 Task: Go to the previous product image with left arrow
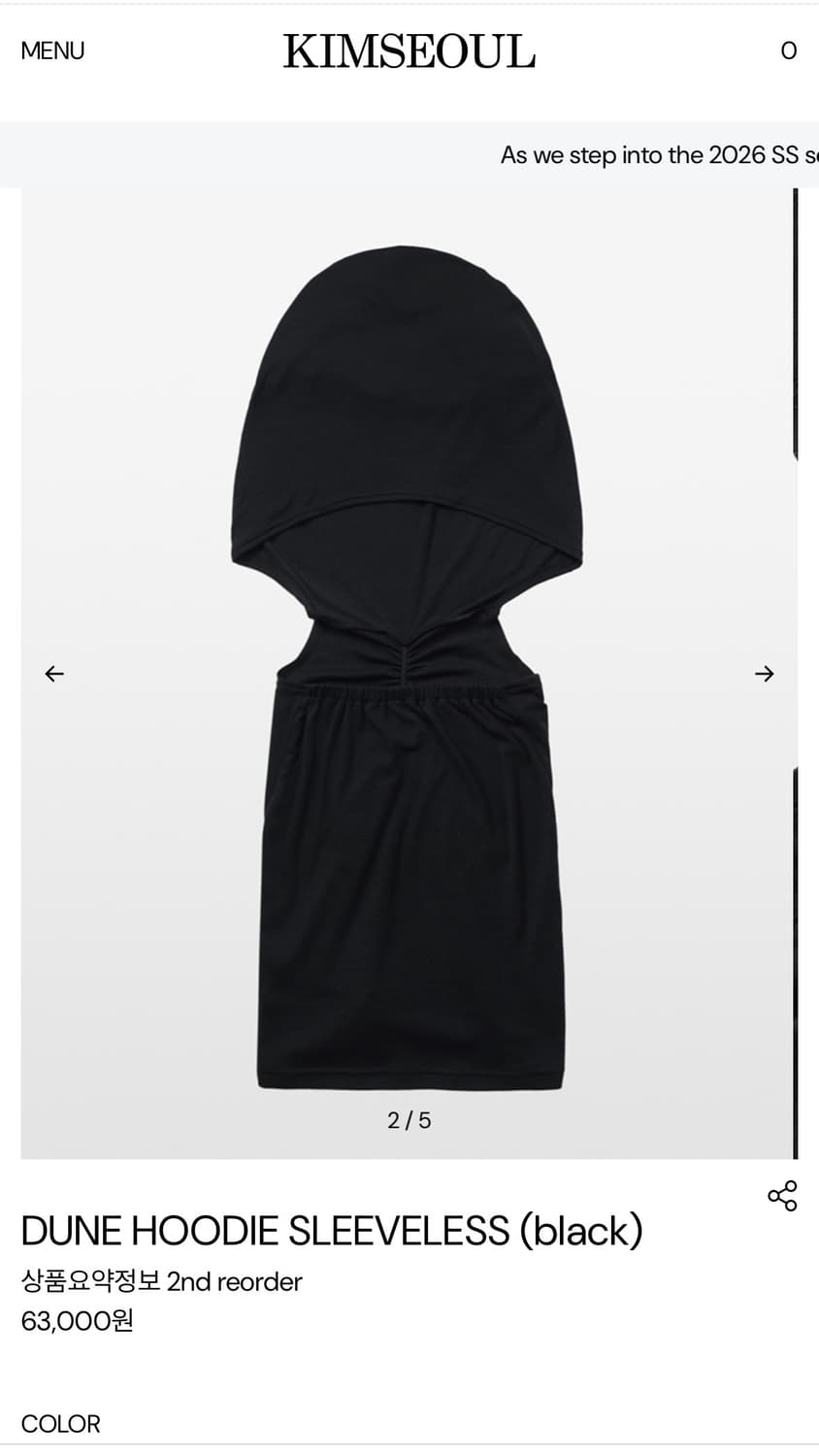point(54,673)
